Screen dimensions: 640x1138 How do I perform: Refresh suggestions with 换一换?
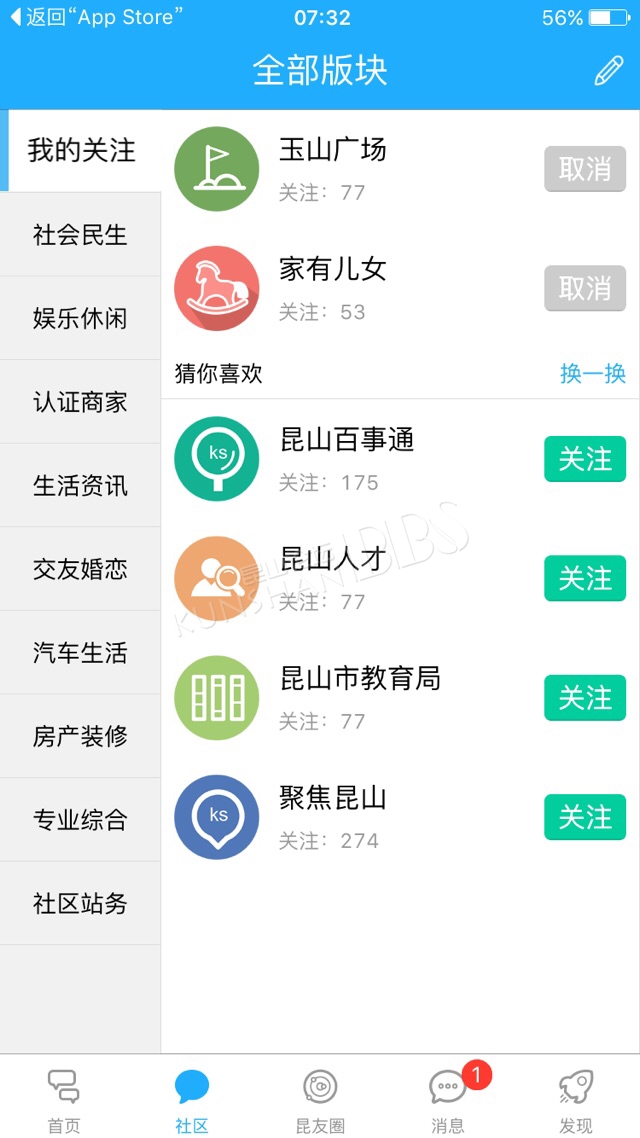point(593,373)
